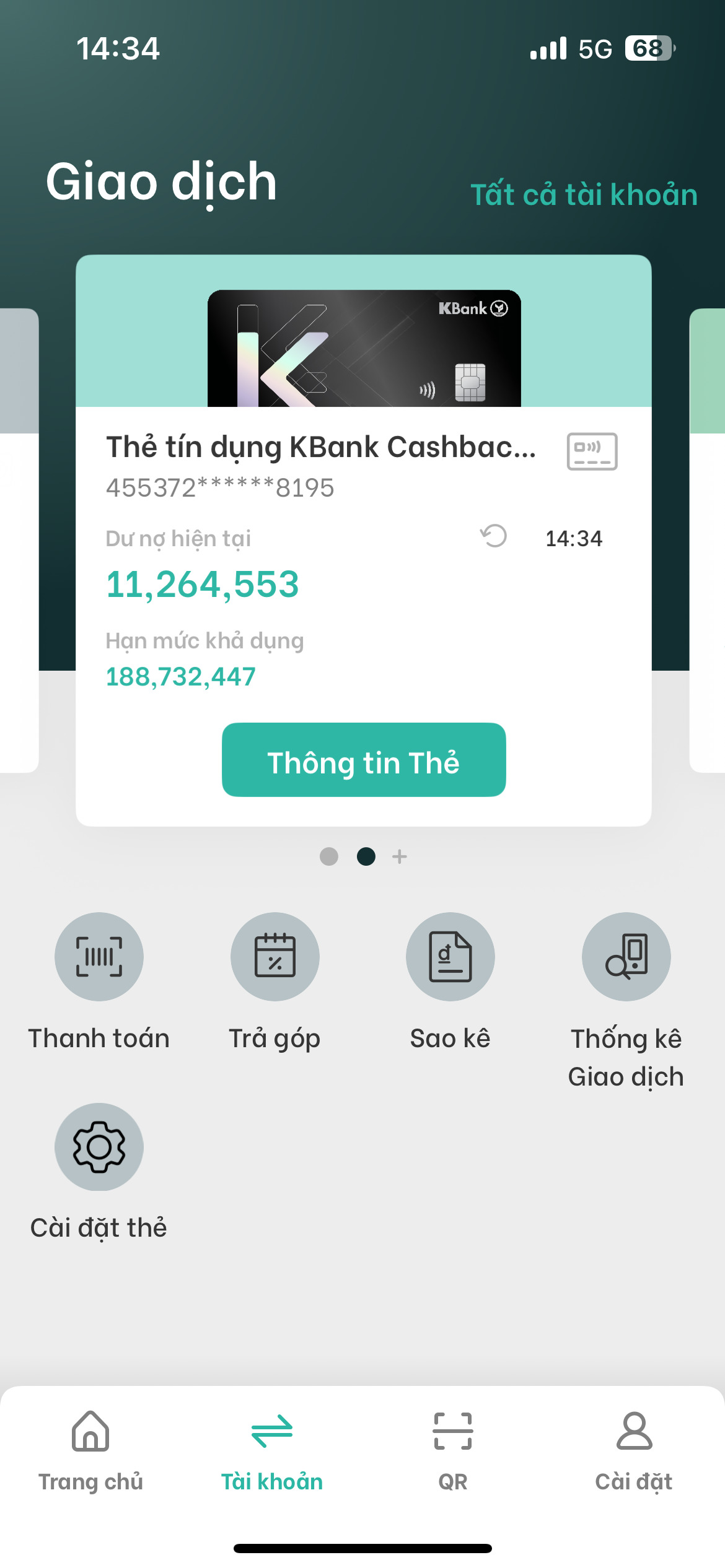725x1568 pixels.
Task: Open Tất cả tài khoản link
Action: coord(584,194)
